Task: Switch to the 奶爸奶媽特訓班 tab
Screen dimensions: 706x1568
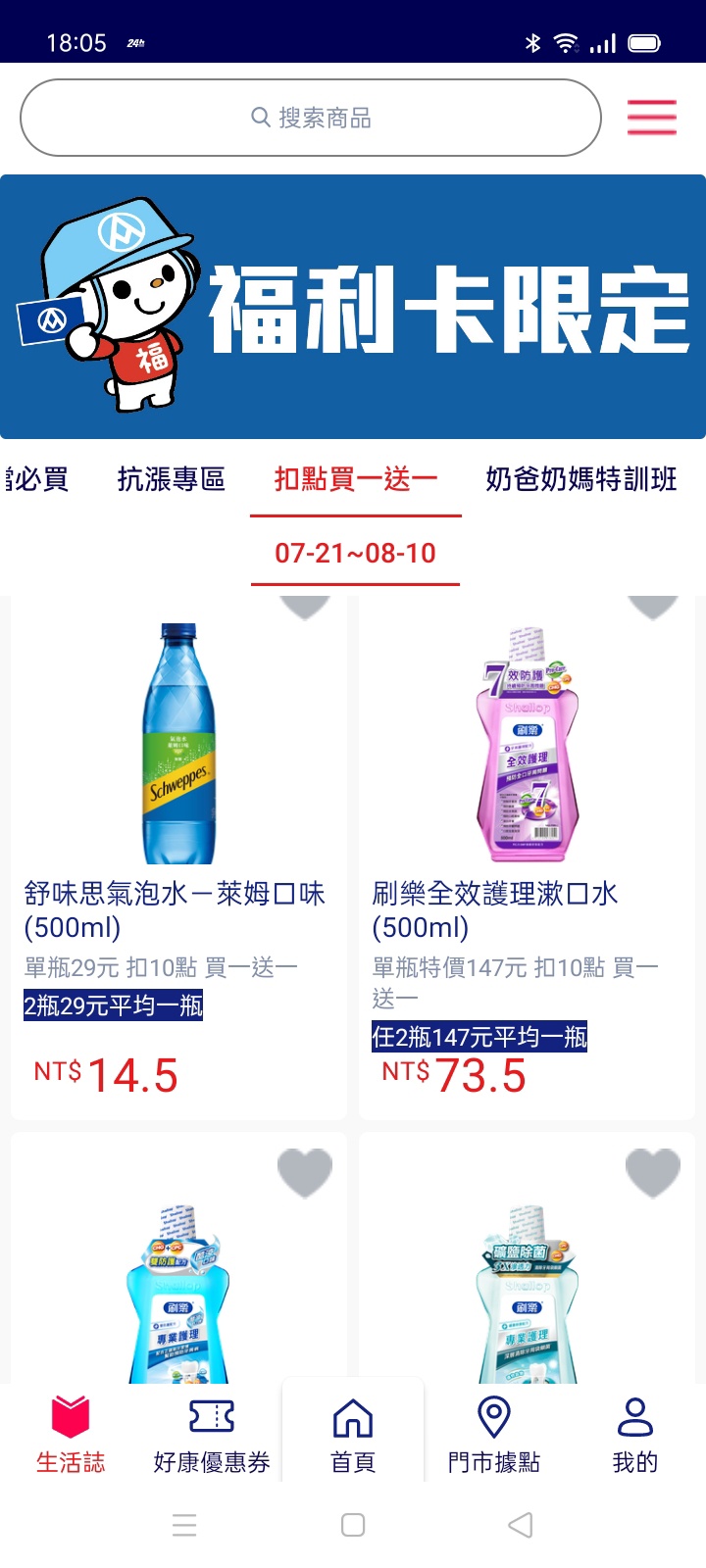Action: pos(580,479)
